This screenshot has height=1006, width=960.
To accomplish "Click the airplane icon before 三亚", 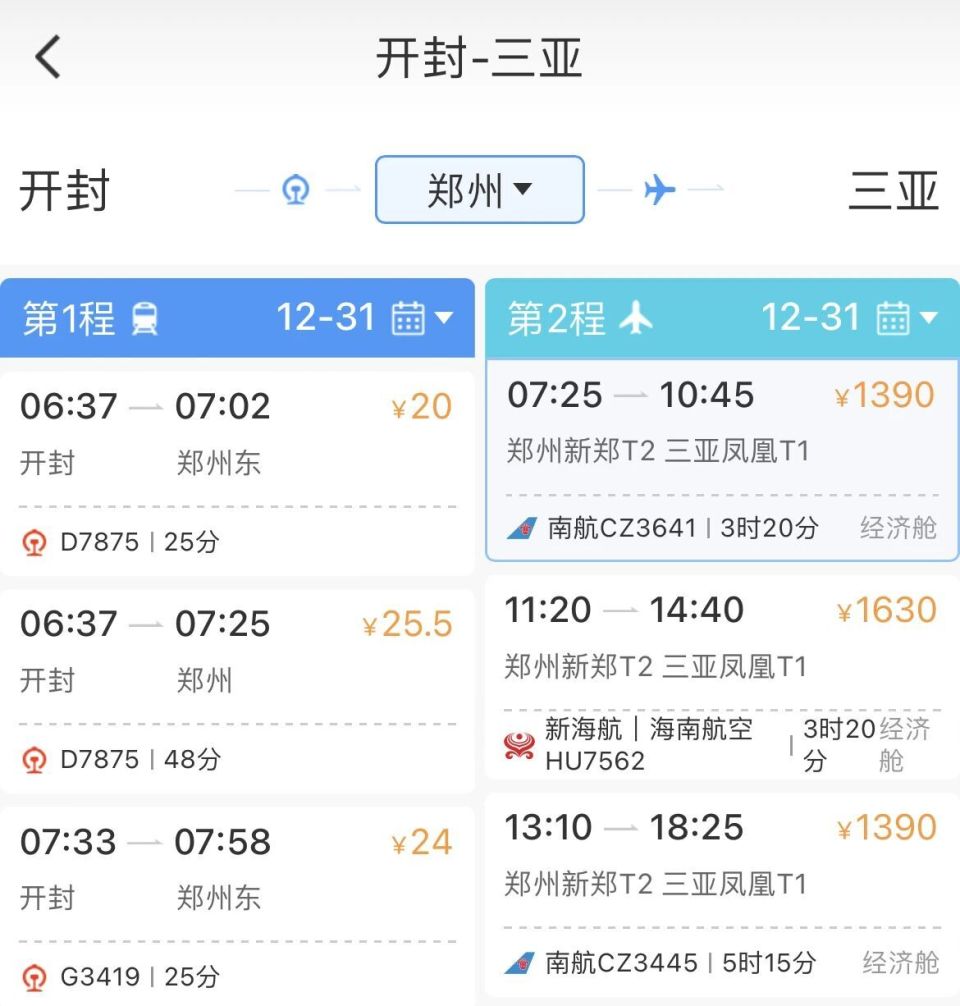I will pyautogui.click(x=658, y=190).
